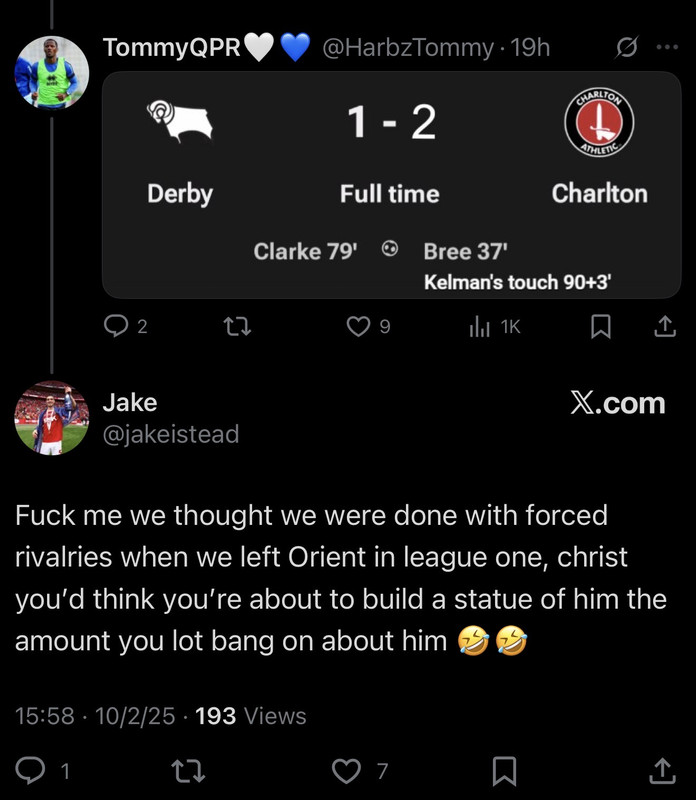Open @HarbzTommy's profile handle

[x=408, y=47]
